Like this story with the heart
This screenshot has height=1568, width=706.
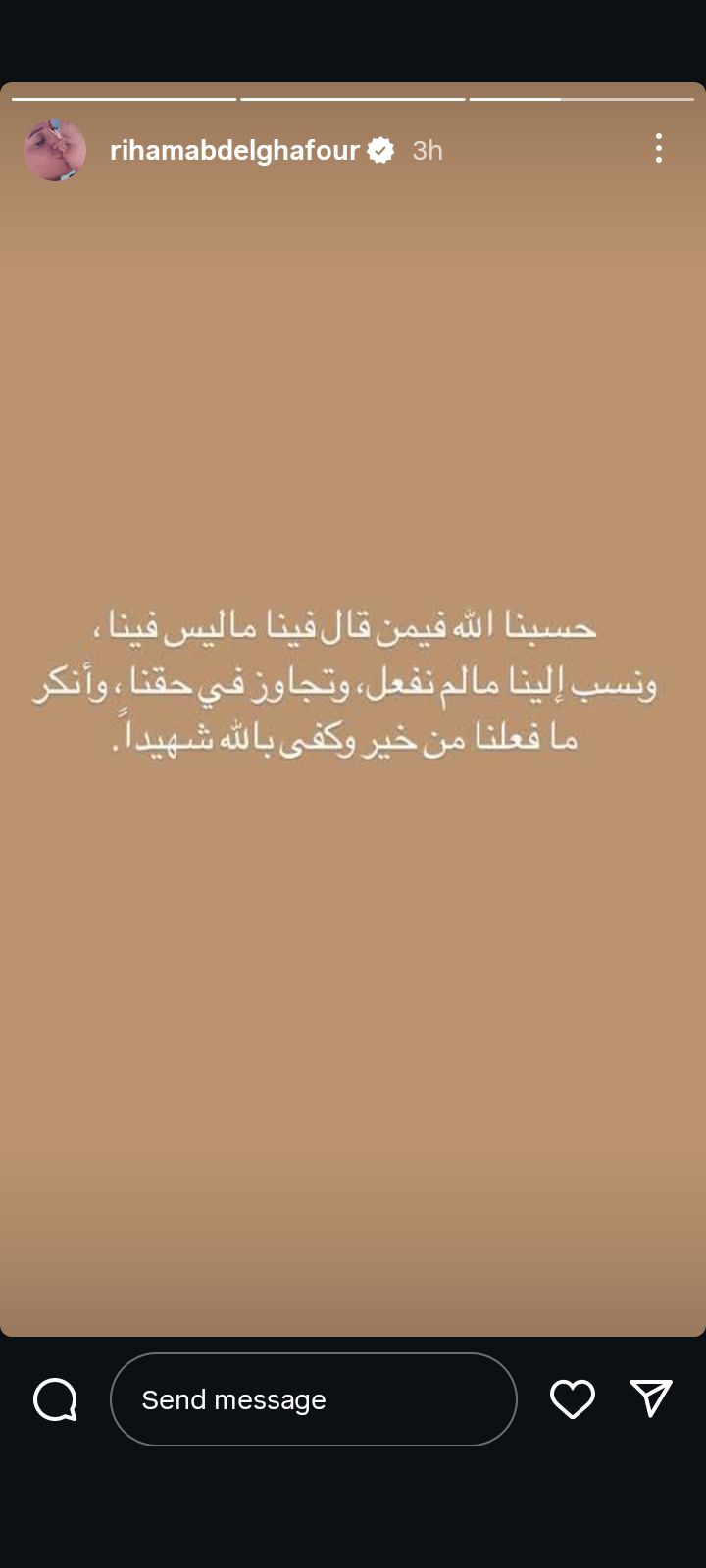click(572, 1399)
